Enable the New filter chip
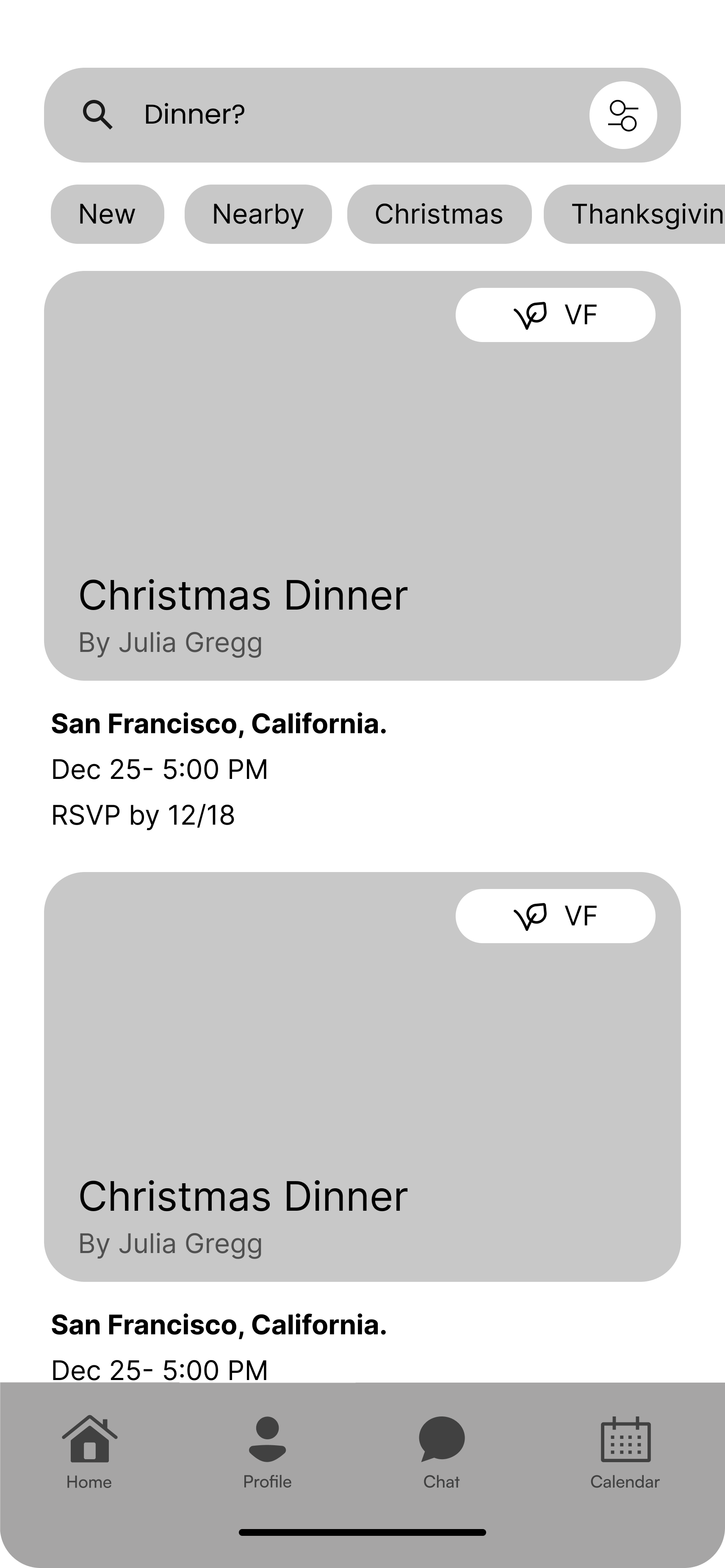725x1568 pixels. (107, 214)
